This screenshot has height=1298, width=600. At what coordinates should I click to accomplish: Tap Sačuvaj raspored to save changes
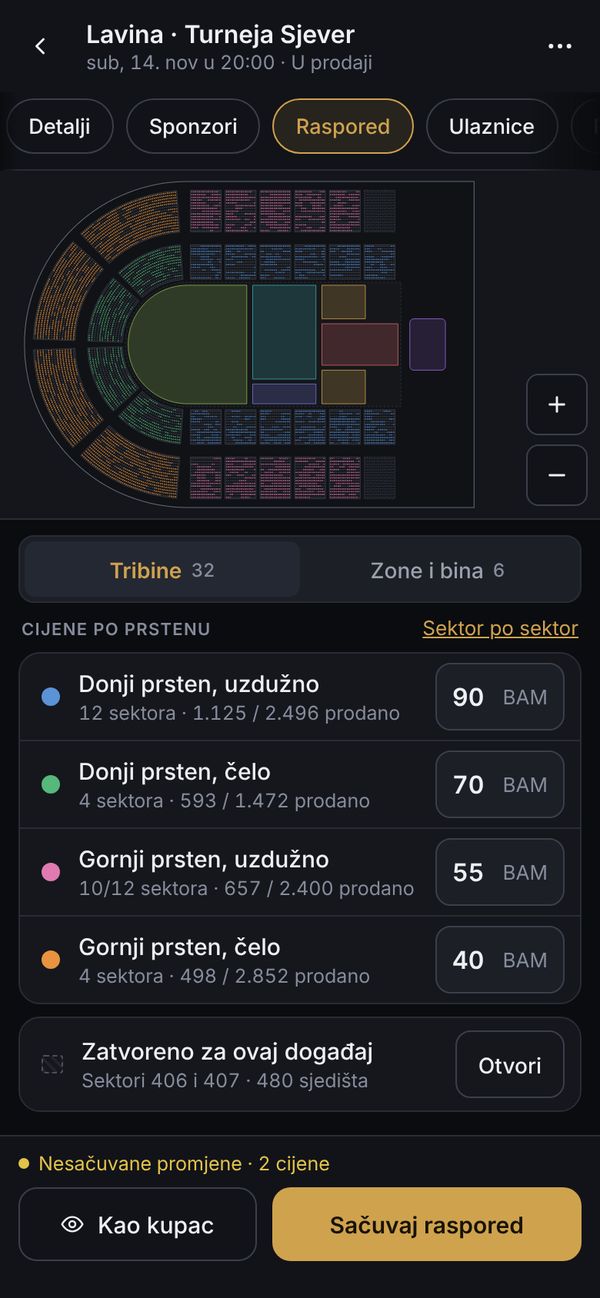click(x=427, y=1225)
